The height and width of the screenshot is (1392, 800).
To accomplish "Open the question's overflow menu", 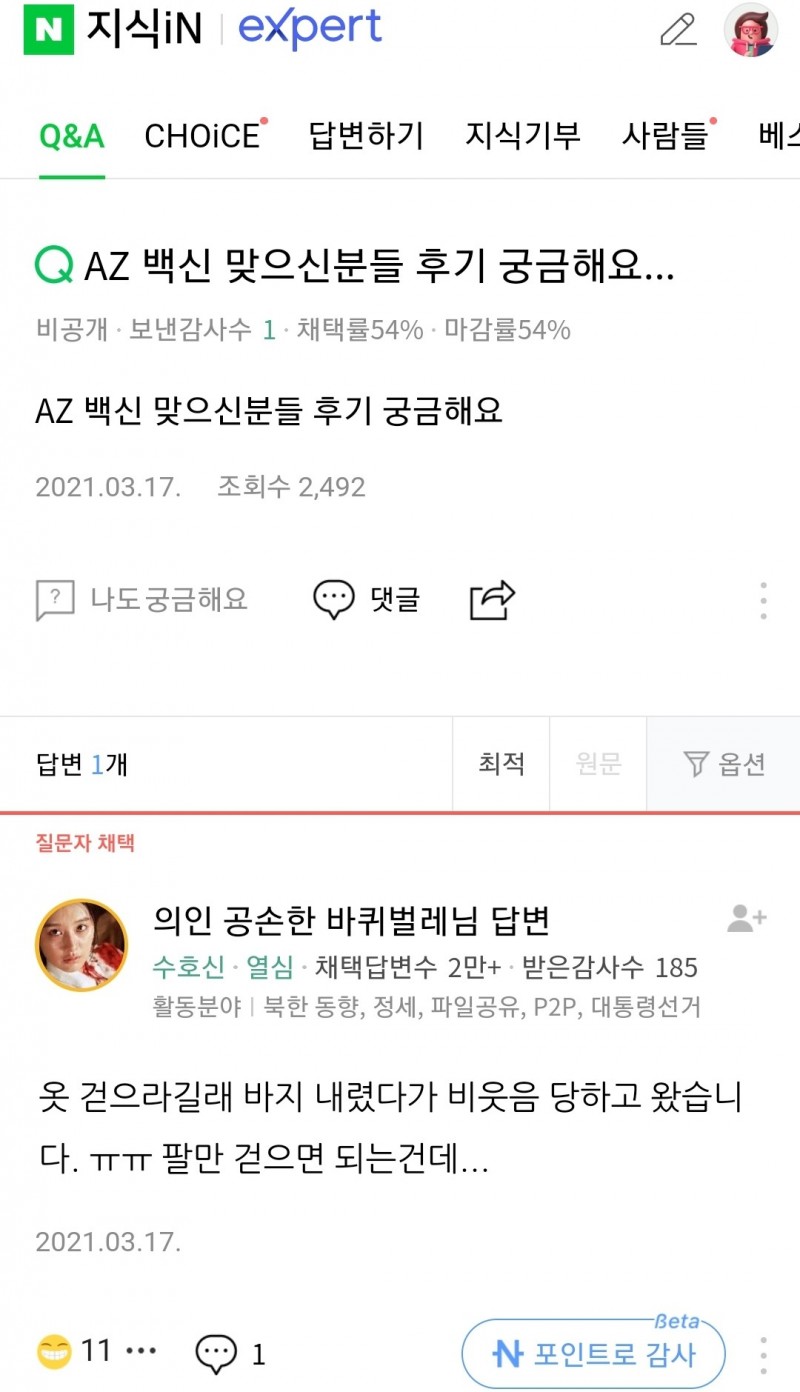I will [x=763, y=601].
